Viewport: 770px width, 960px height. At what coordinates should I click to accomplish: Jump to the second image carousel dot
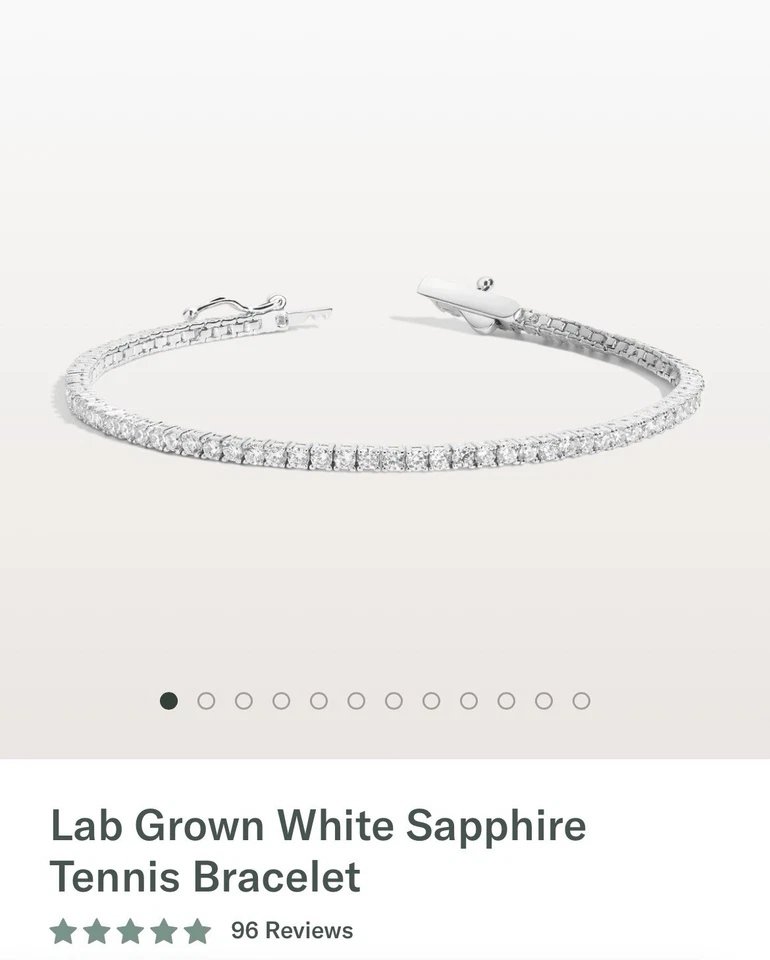[x=206, y=701]
